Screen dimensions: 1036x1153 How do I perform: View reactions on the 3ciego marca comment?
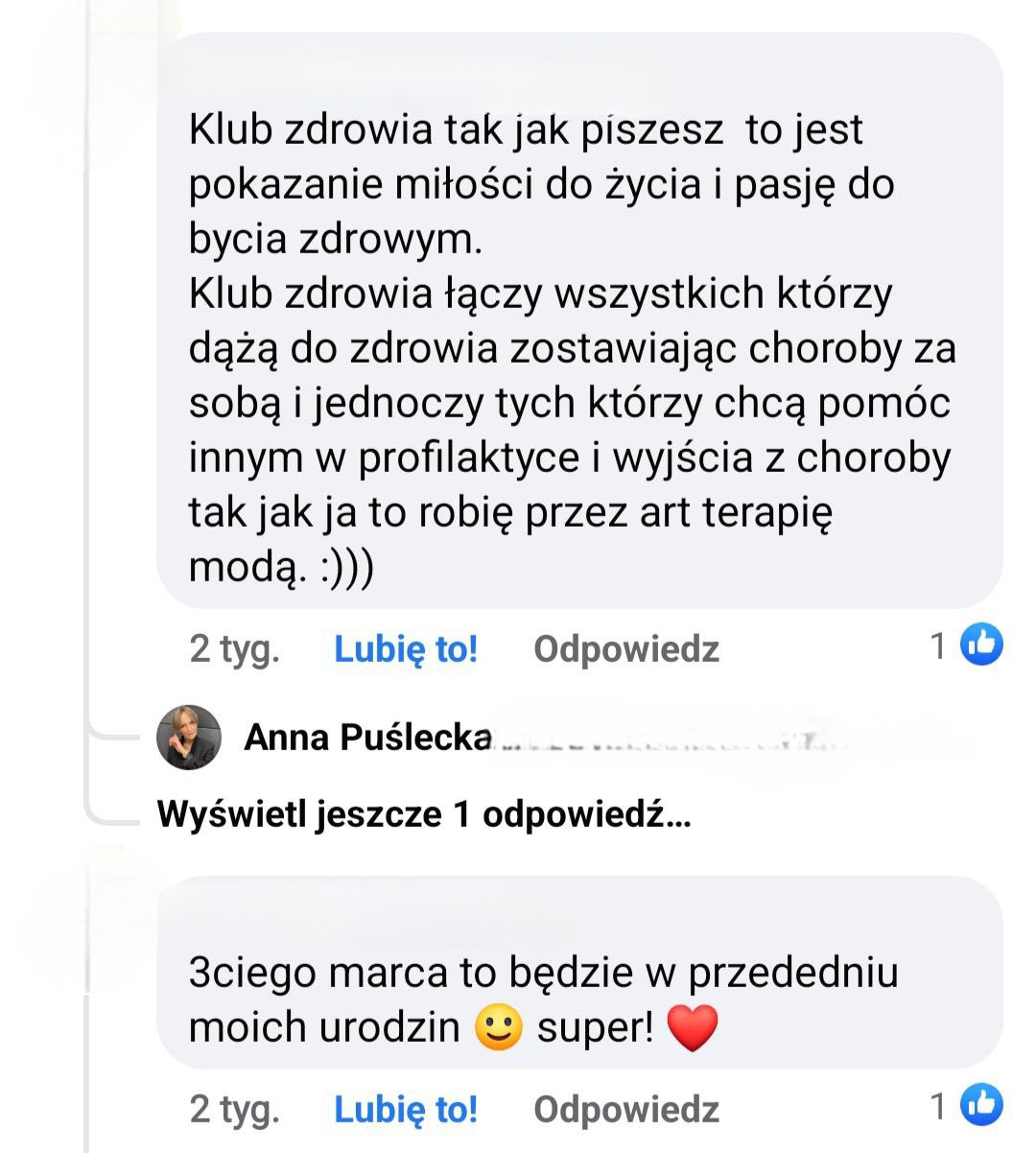pyautogui.click(x=966, y=1106)
